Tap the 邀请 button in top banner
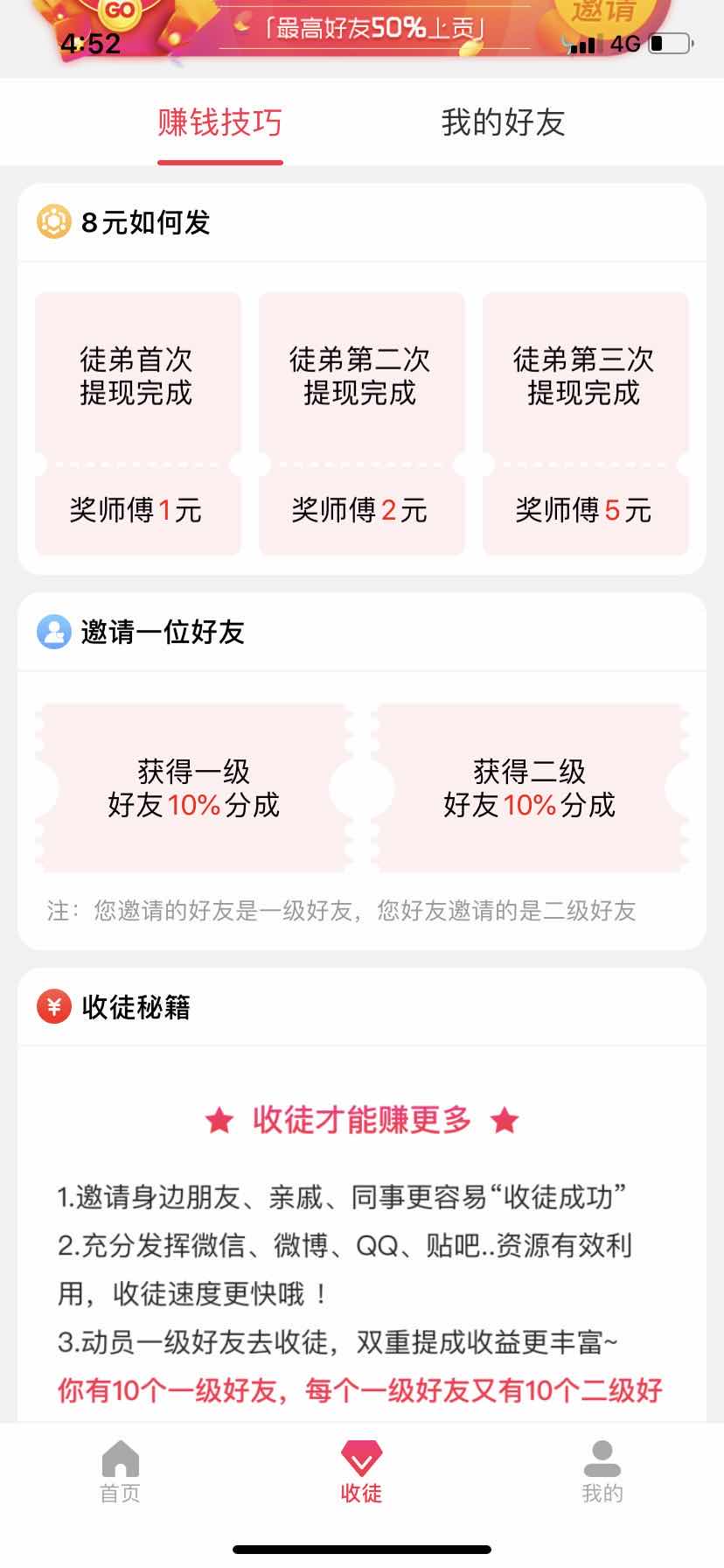The image size is (724, 1568). click(603, 14)
